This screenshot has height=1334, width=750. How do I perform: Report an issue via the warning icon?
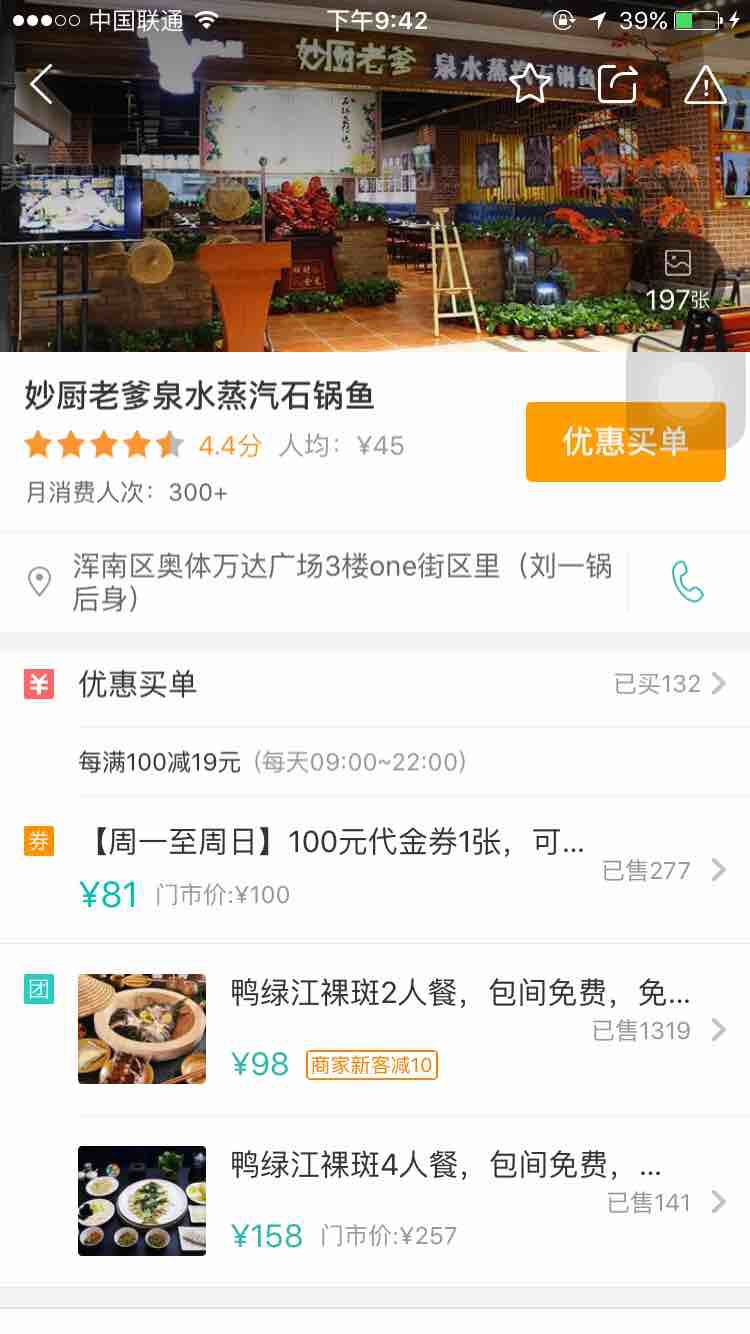click(x=705, y=85)
